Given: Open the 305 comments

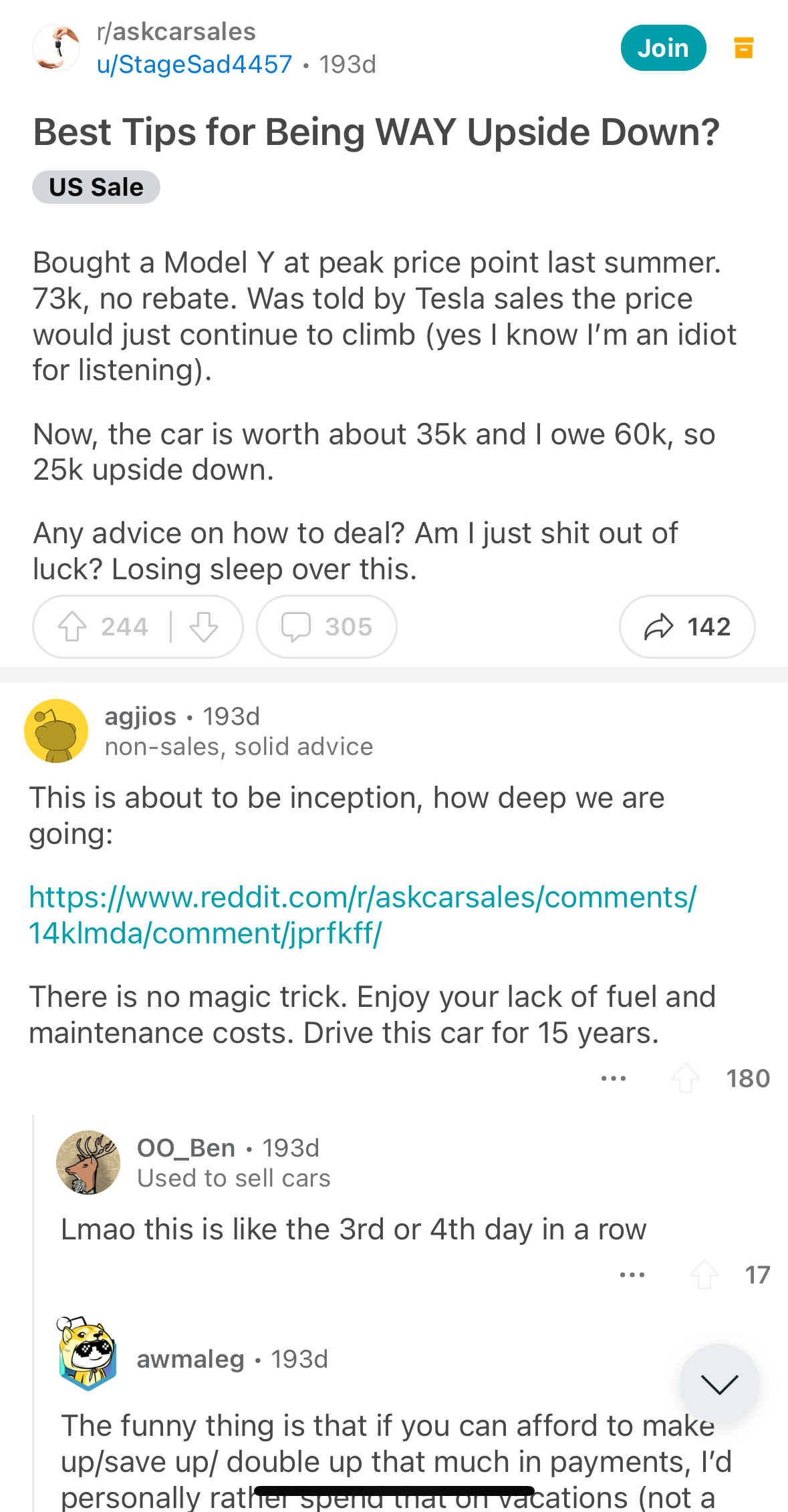Looking at the screenshot, I should (x=326, y=627).
